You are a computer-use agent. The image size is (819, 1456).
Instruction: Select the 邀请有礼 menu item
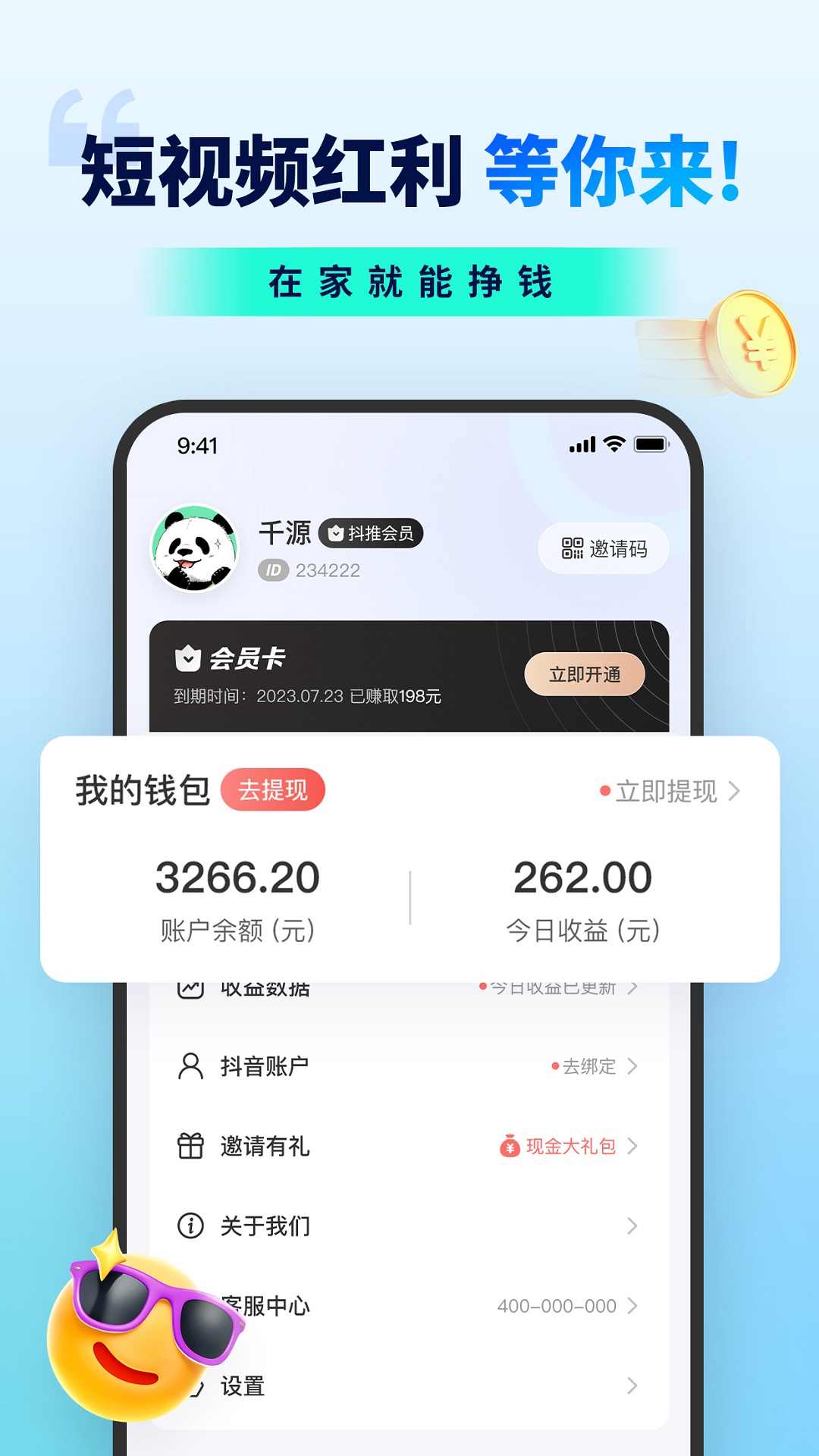264,1147
